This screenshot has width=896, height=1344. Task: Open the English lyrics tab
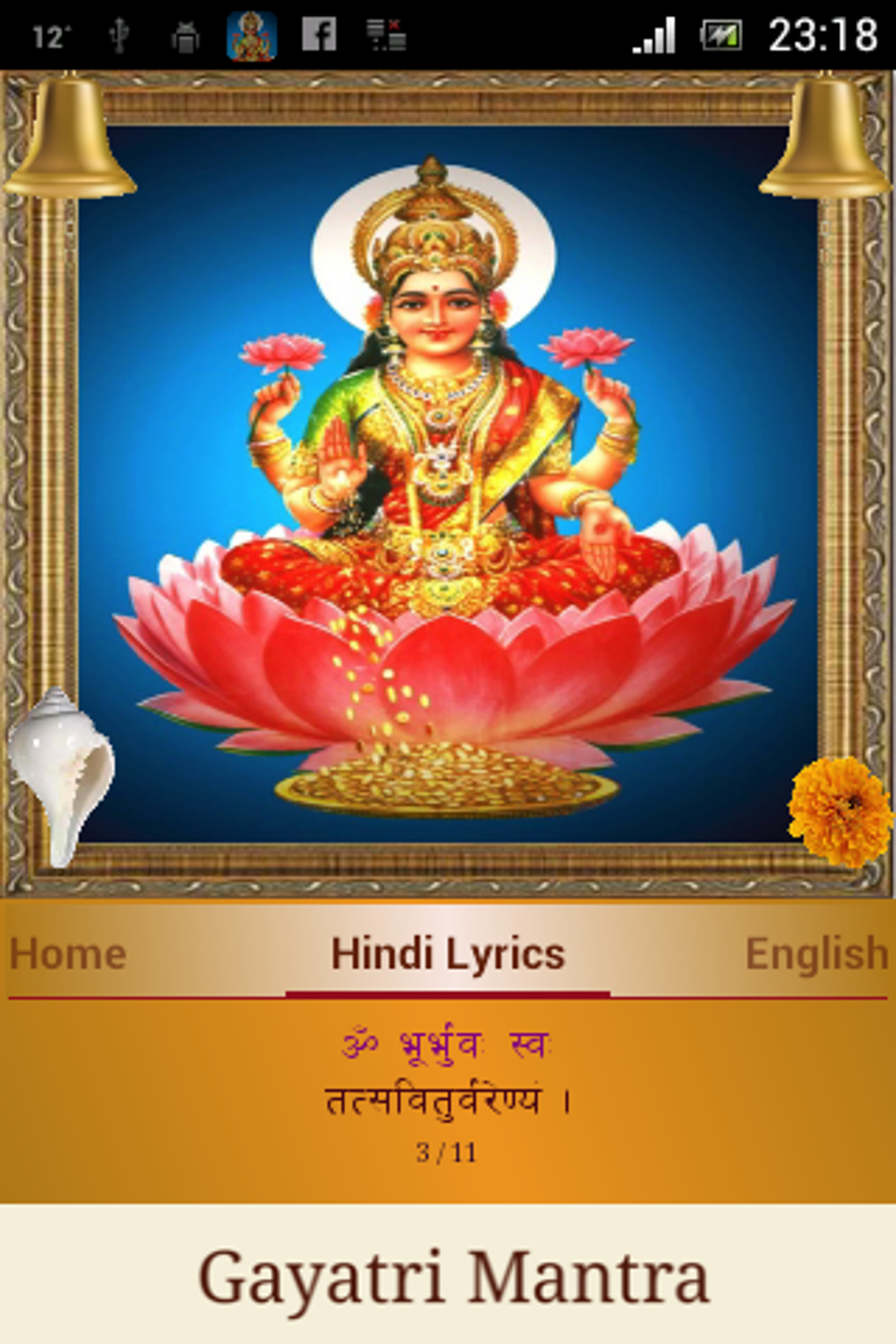(x=815, y=953)
